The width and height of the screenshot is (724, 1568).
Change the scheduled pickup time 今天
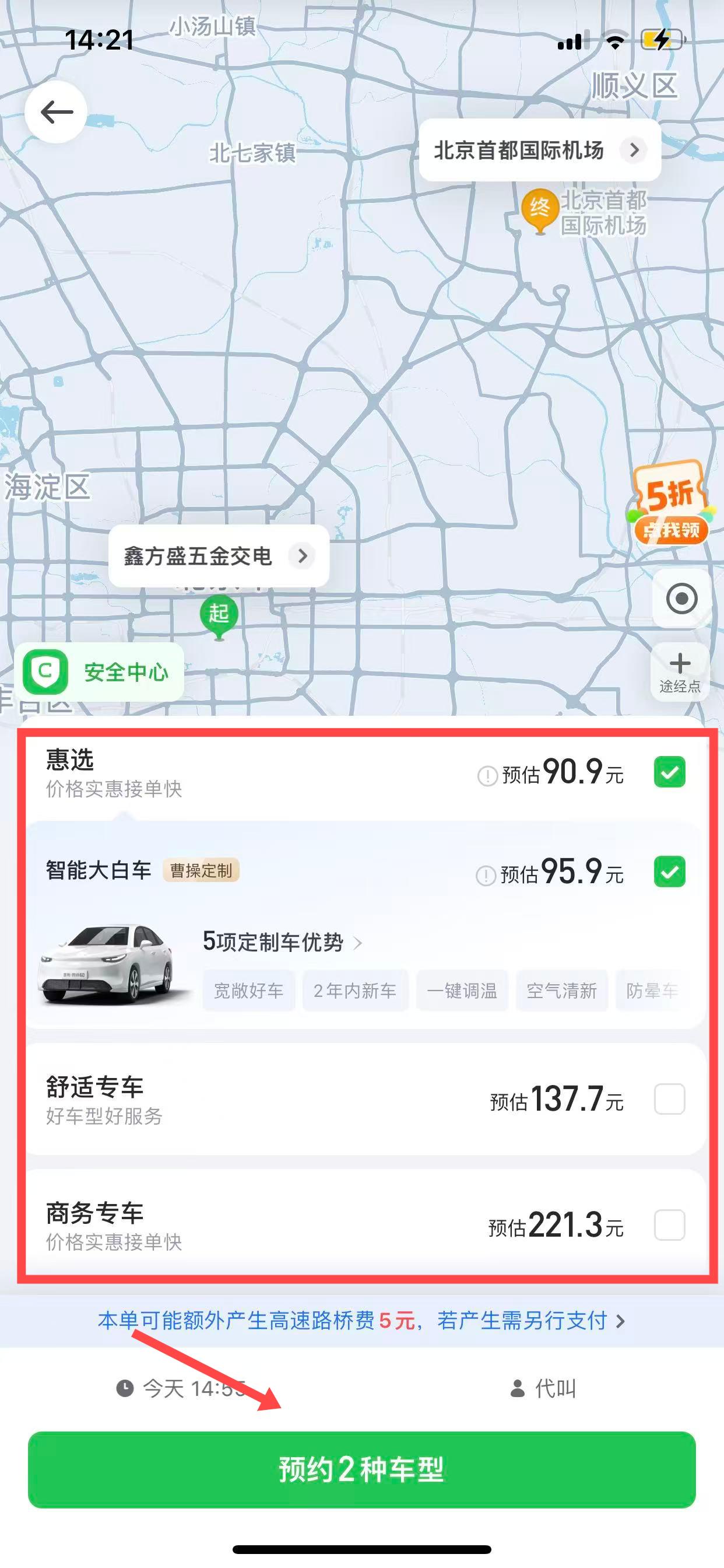(181, 1388)
